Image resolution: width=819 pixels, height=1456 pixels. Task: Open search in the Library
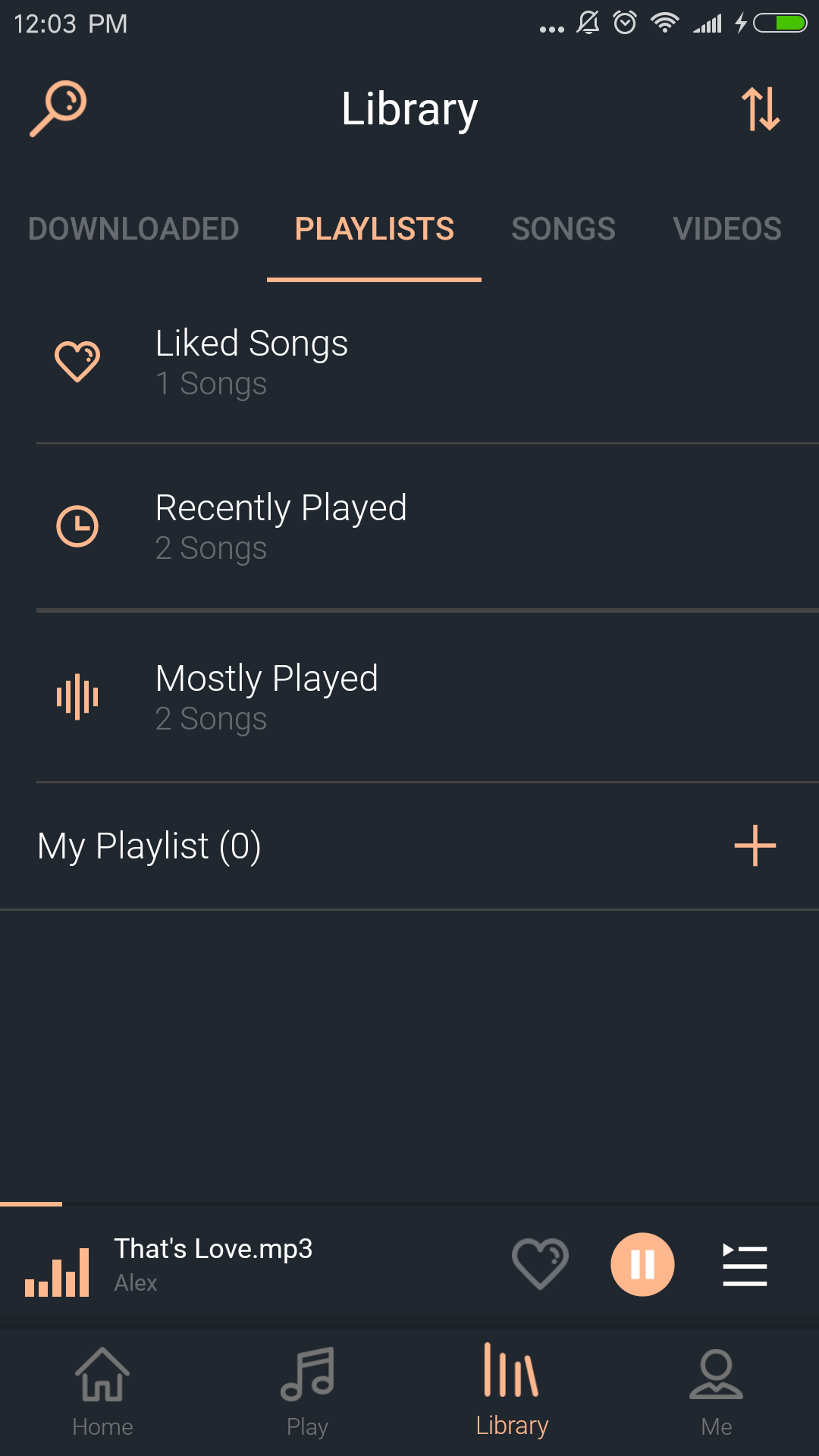[57, 108]
